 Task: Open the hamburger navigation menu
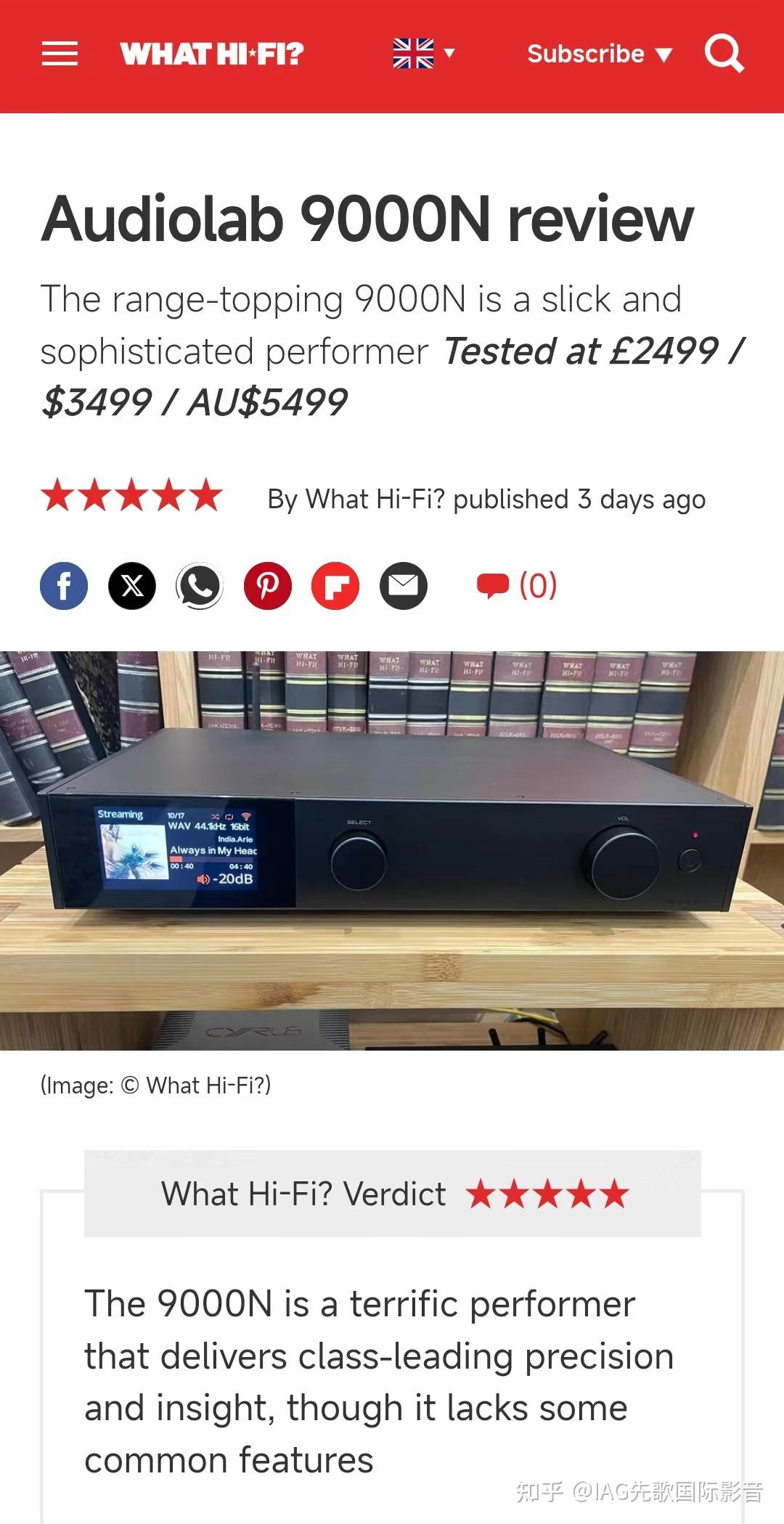click(x=60, y=54)
